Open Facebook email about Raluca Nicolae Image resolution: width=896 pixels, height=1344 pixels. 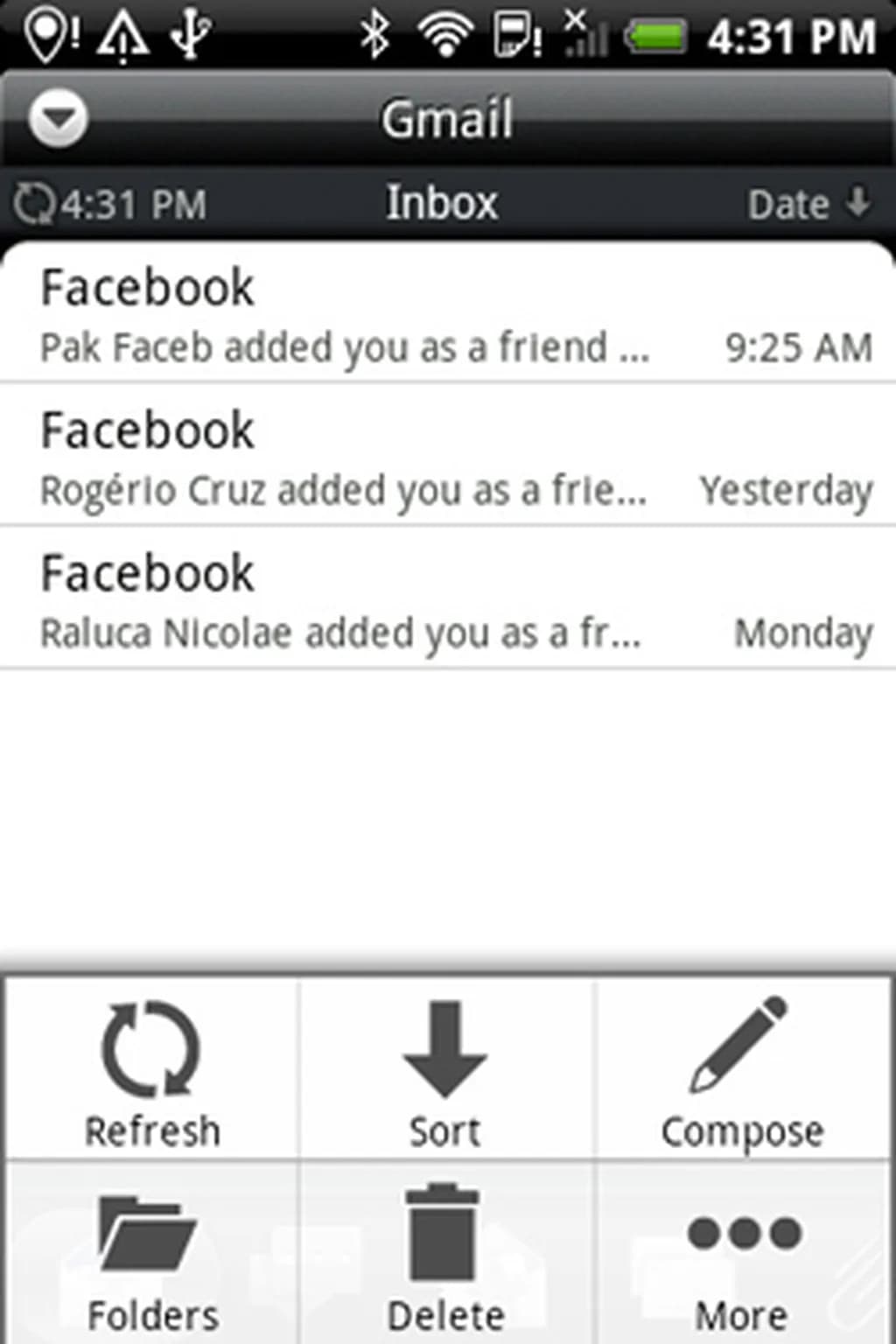pyautogui.click(x=446, y=601)
